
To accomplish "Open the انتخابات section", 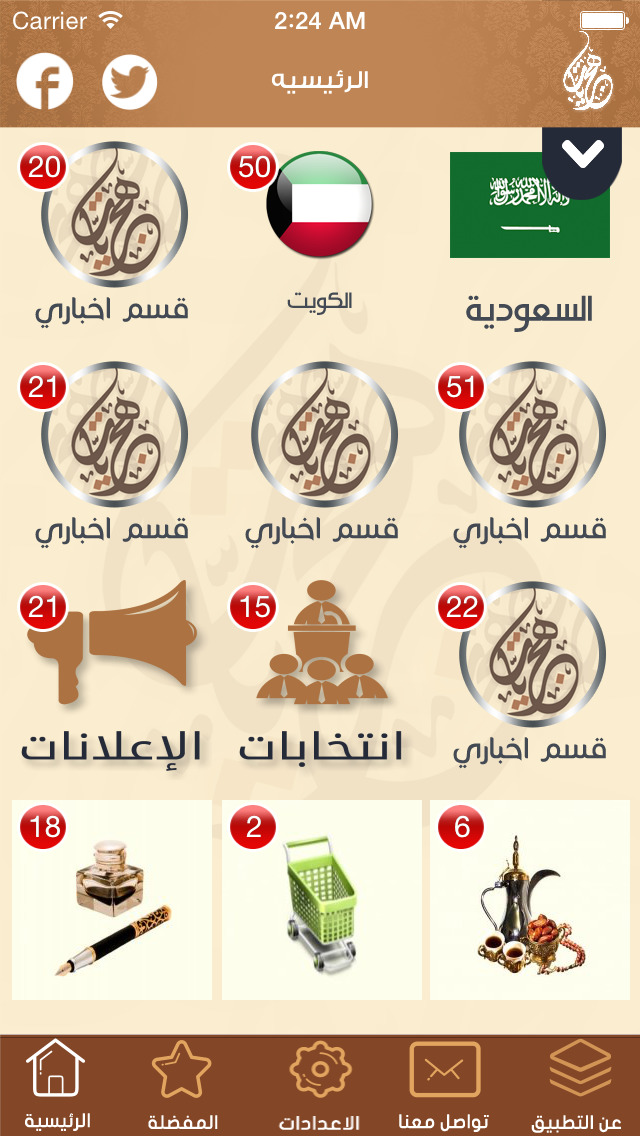I will click(321, 672).
